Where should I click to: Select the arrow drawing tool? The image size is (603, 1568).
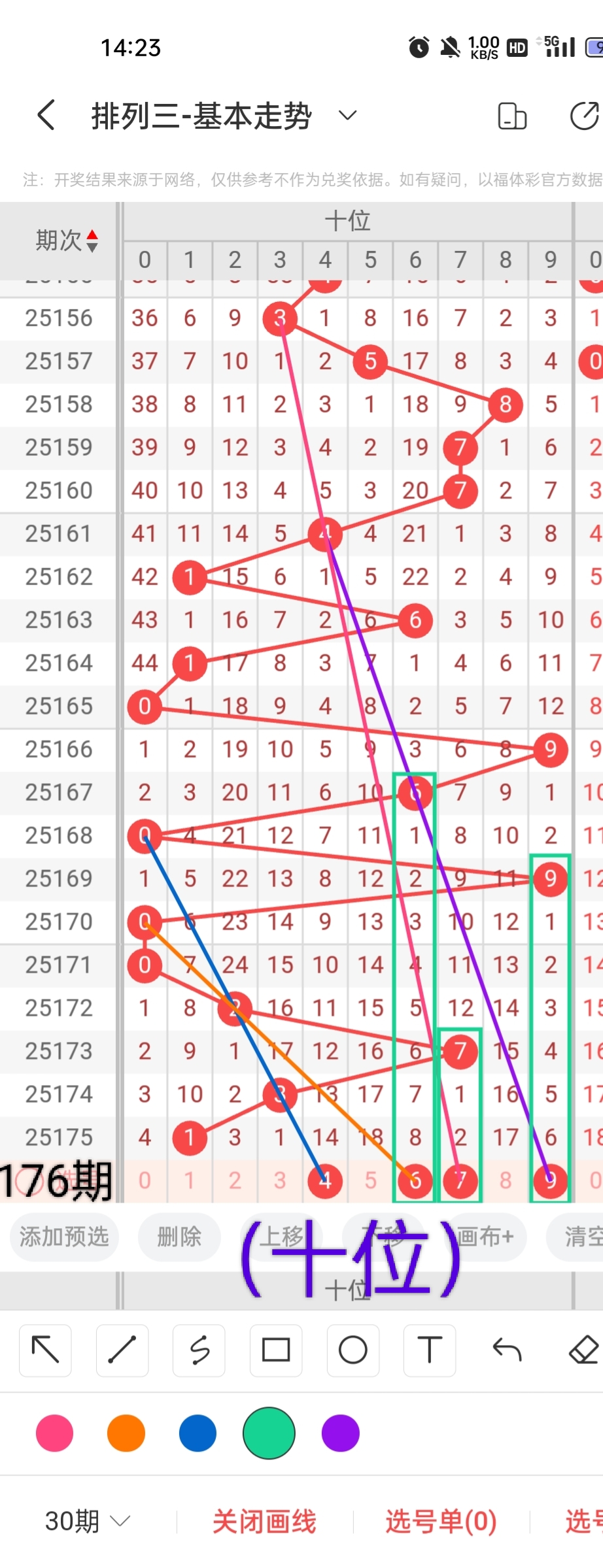[x=46, y=1350]
